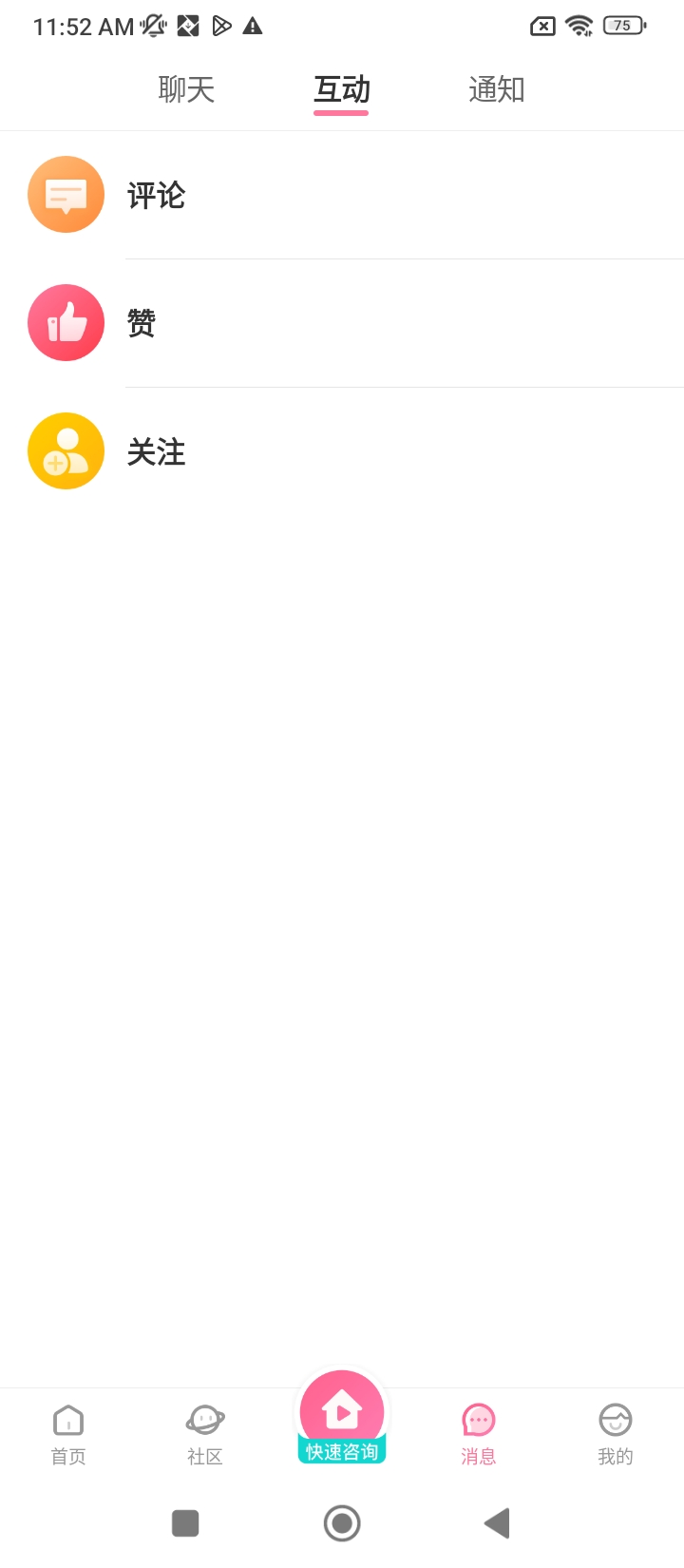Image resolution: width=684 pixels, height=1568 pixels.
Task: Open the 关注 followers row
Action: [x=342, y=451]
